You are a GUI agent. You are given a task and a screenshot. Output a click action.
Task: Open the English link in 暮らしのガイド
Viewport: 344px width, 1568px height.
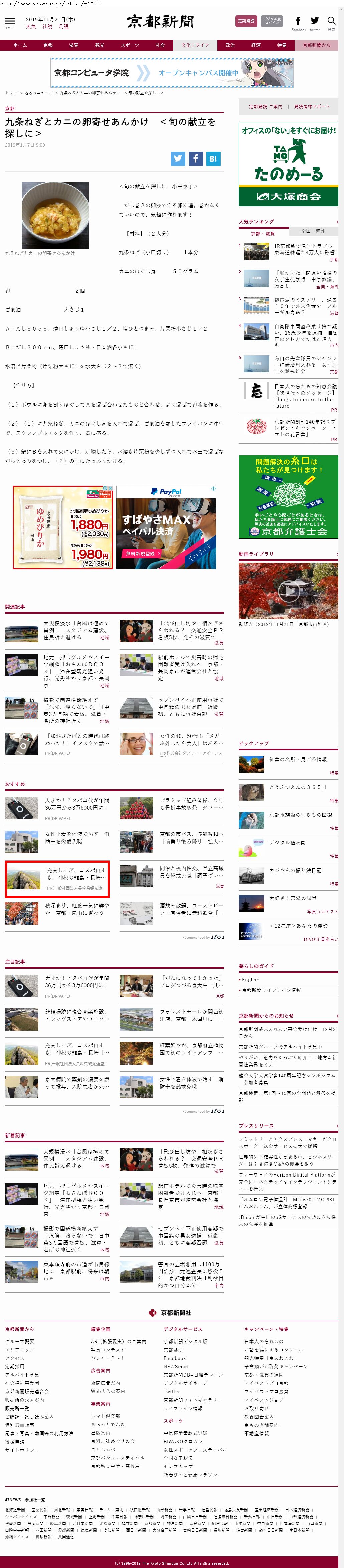tap(250, 979)
